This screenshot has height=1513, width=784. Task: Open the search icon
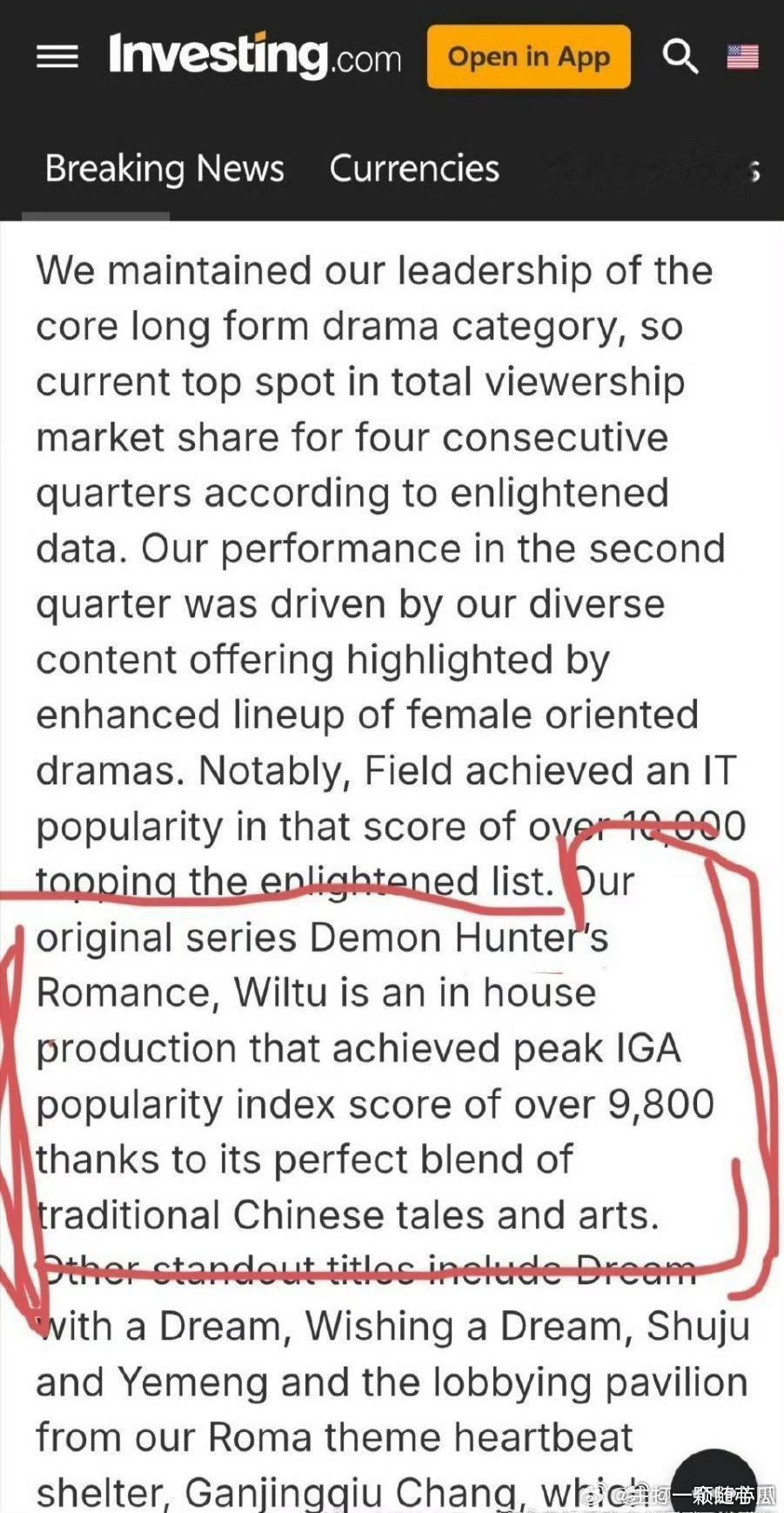680,57
